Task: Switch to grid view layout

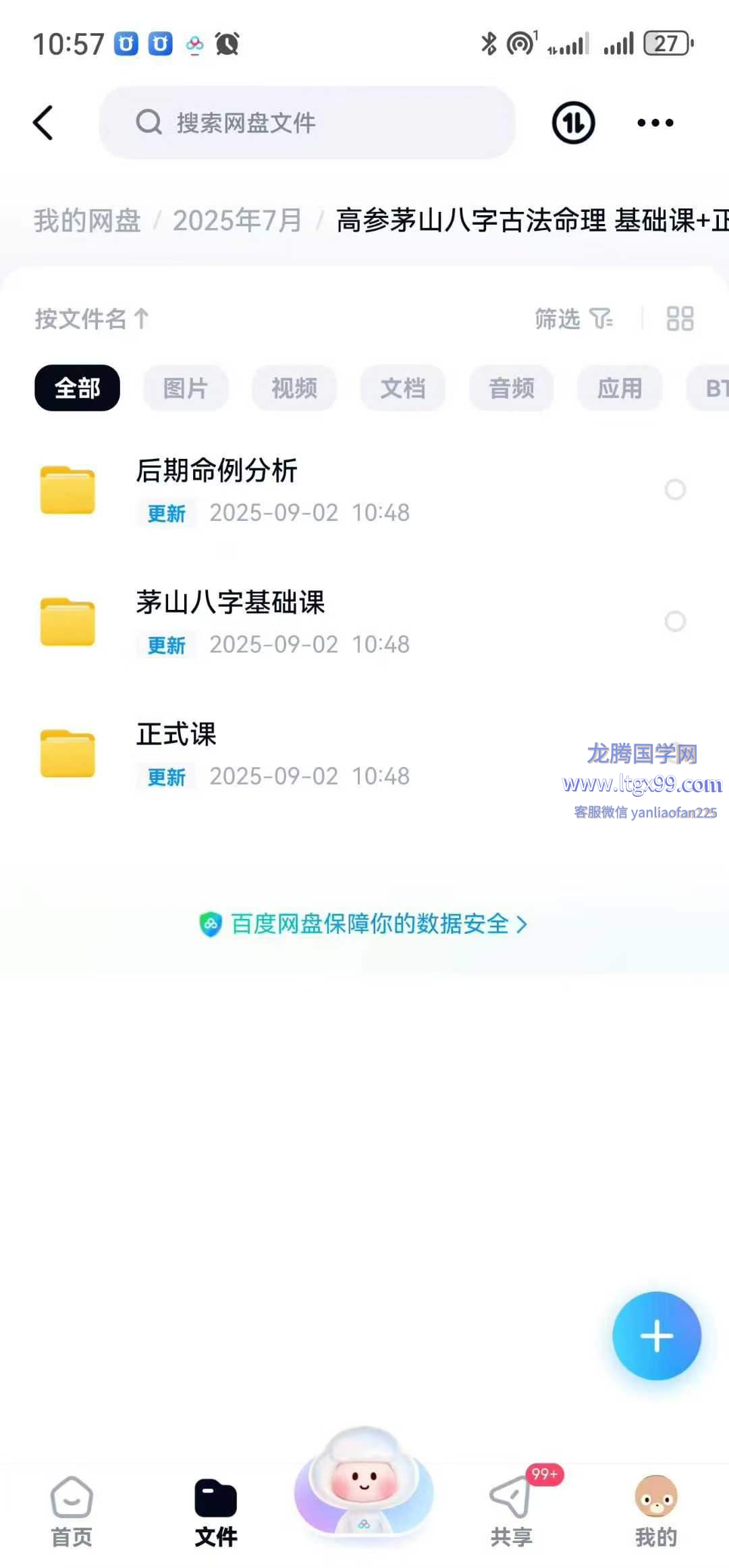Action: point(679,318)
